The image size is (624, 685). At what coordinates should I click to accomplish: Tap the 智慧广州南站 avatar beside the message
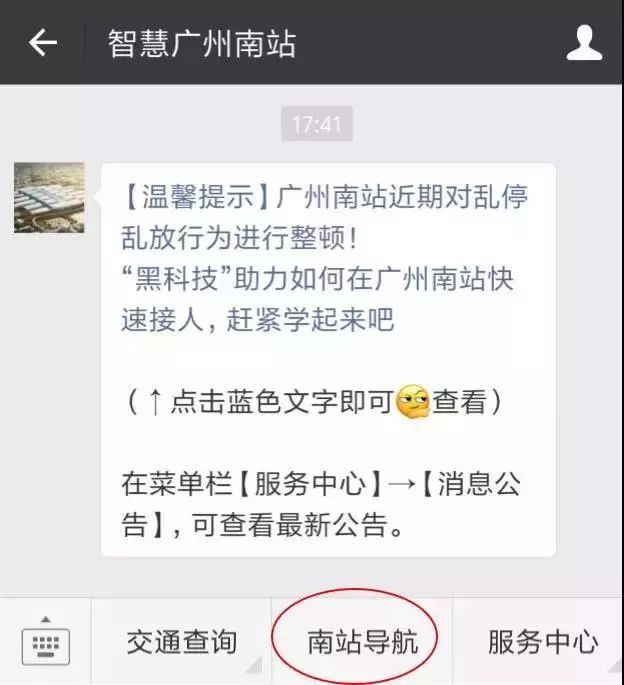49,198
